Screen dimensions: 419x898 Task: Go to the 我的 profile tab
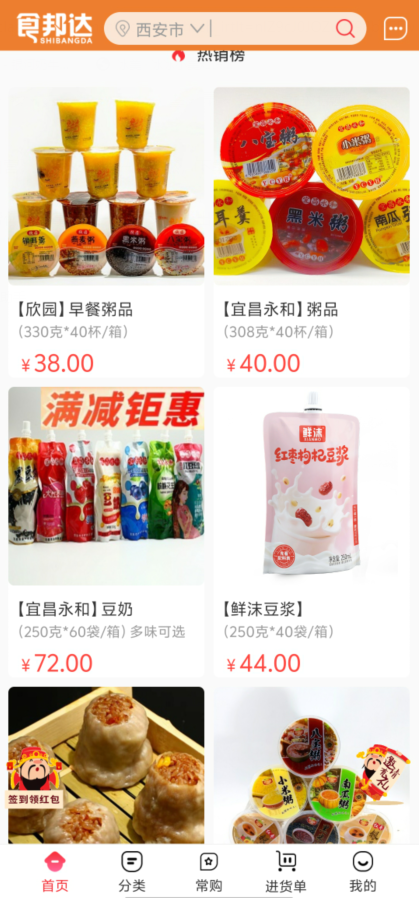[x=363, y=871]
